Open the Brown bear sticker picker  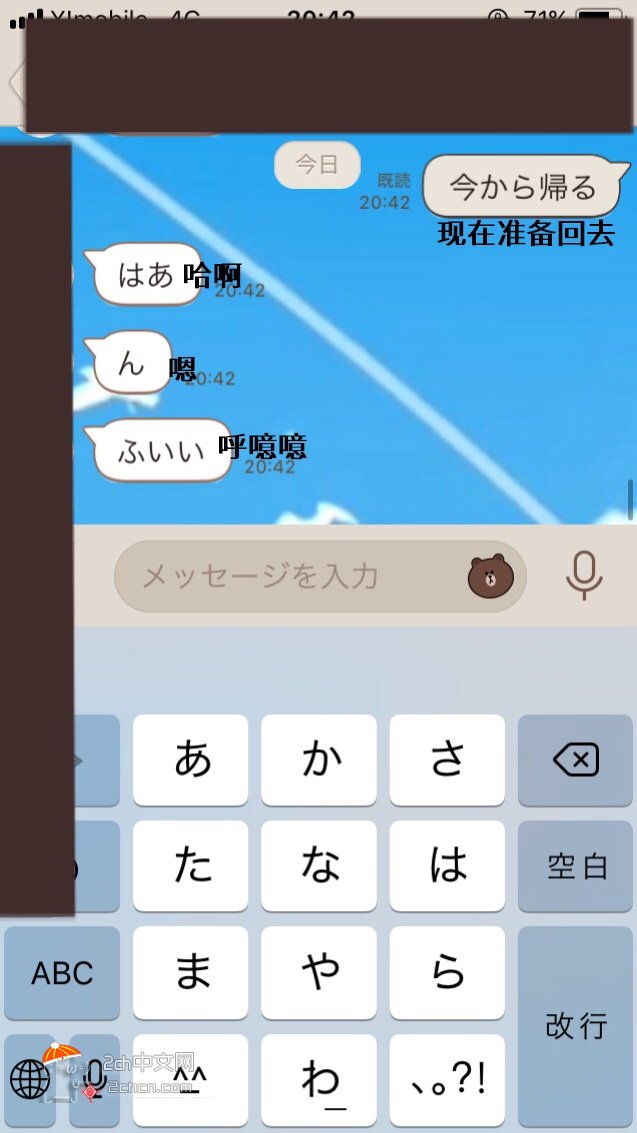(489, 576)
